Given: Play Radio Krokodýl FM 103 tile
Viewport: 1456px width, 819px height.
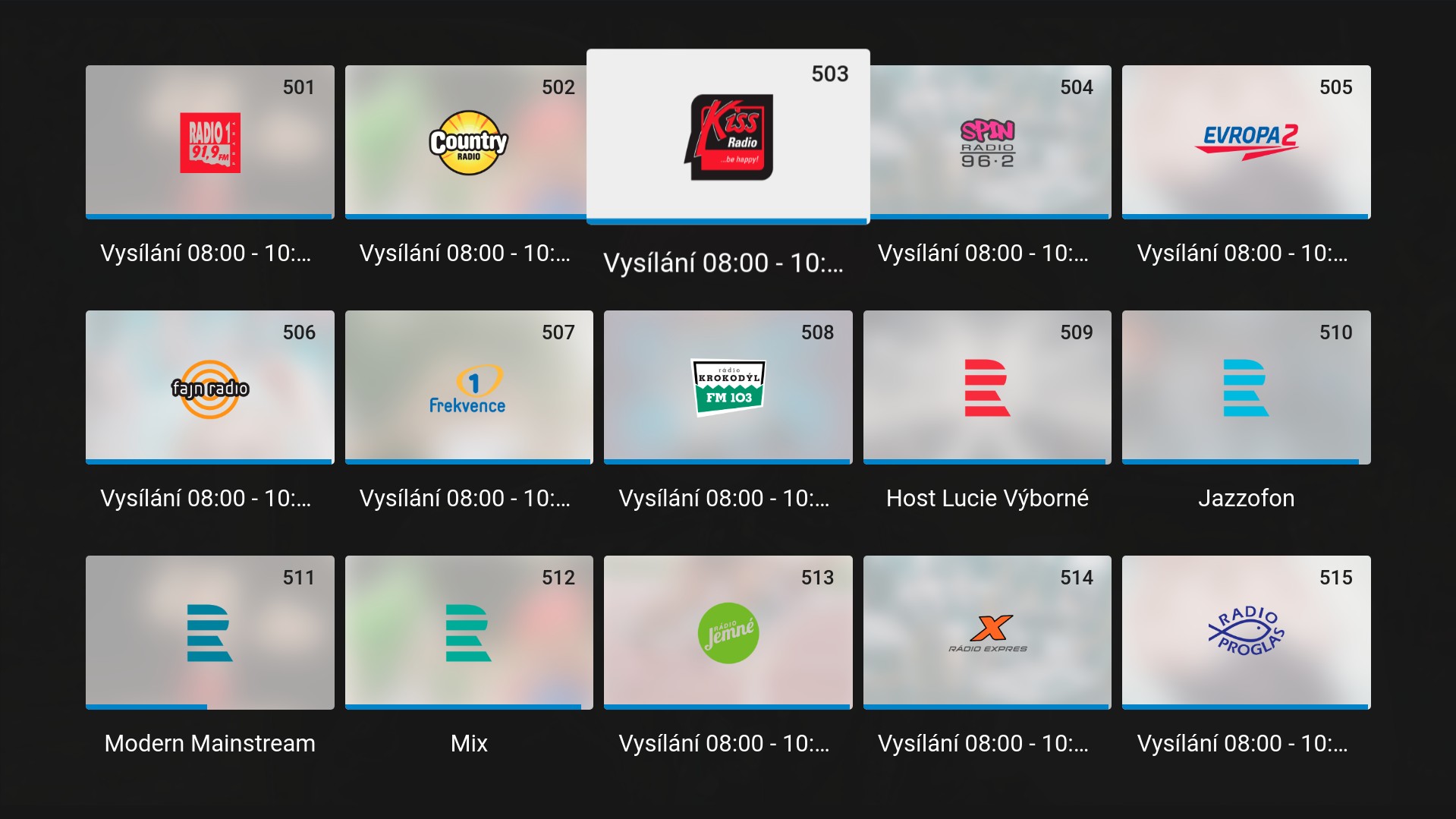Looking at the screenshot, I should 728,387.
